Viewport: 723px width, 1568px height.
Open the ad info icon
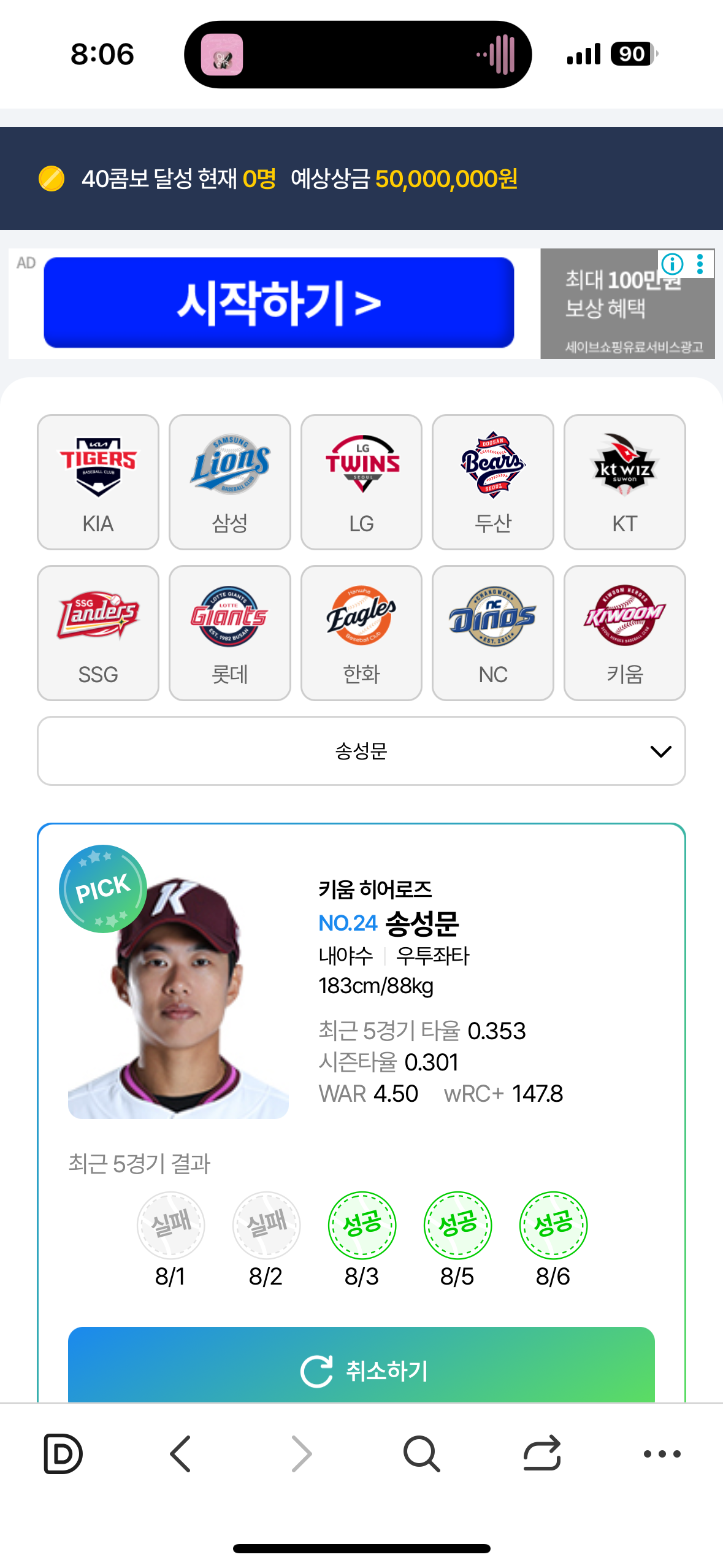pyautogui.click(x=673, y=264)
